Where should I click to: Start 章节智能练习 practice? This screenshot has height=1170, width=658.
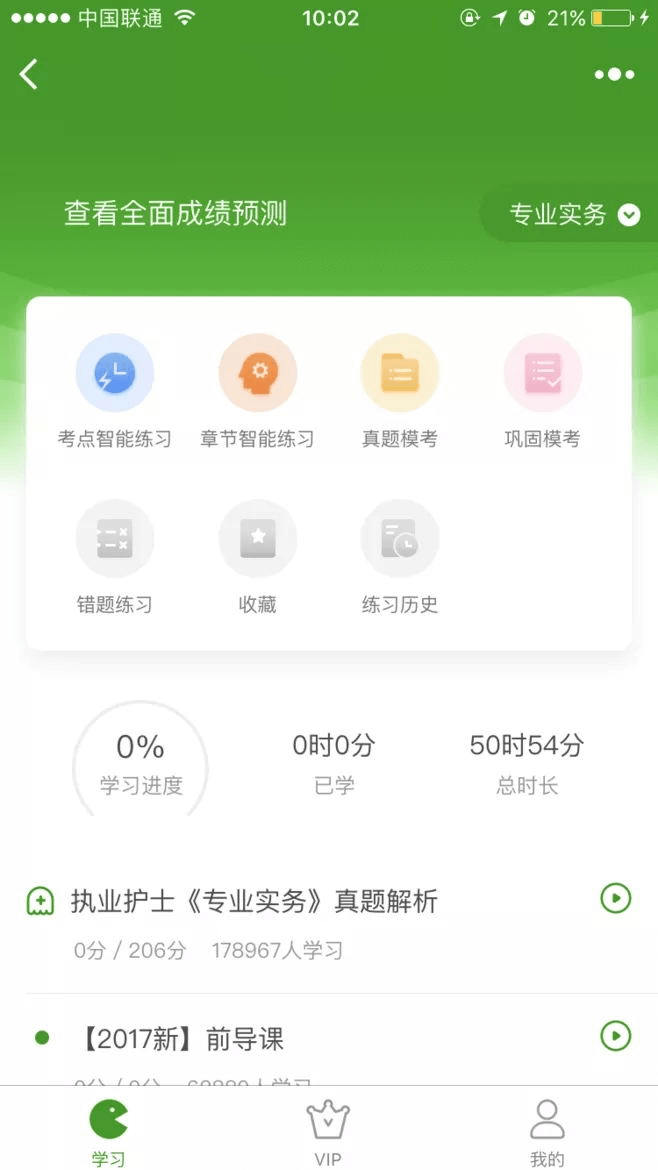pos(257,392)
